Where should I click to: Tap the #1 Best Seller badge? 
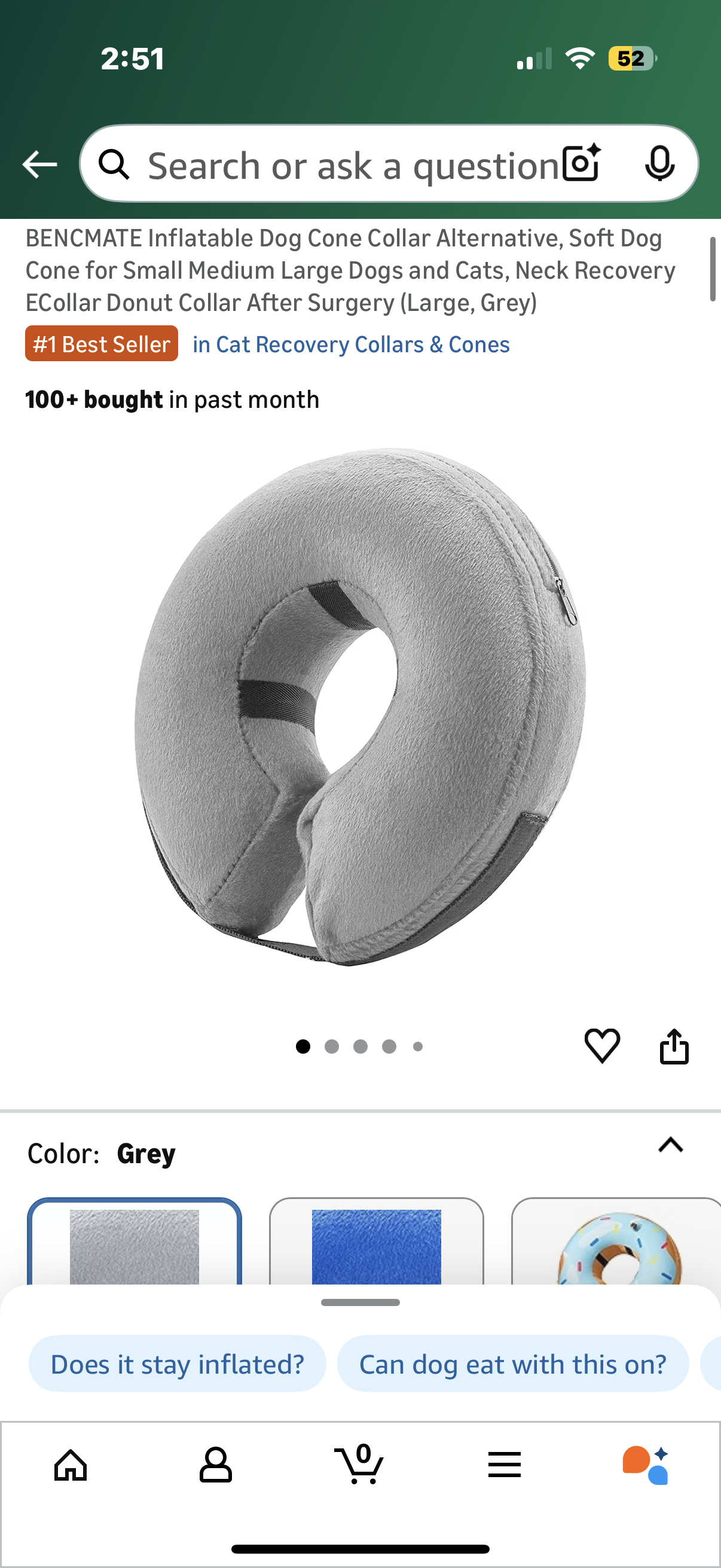(101, 344)
